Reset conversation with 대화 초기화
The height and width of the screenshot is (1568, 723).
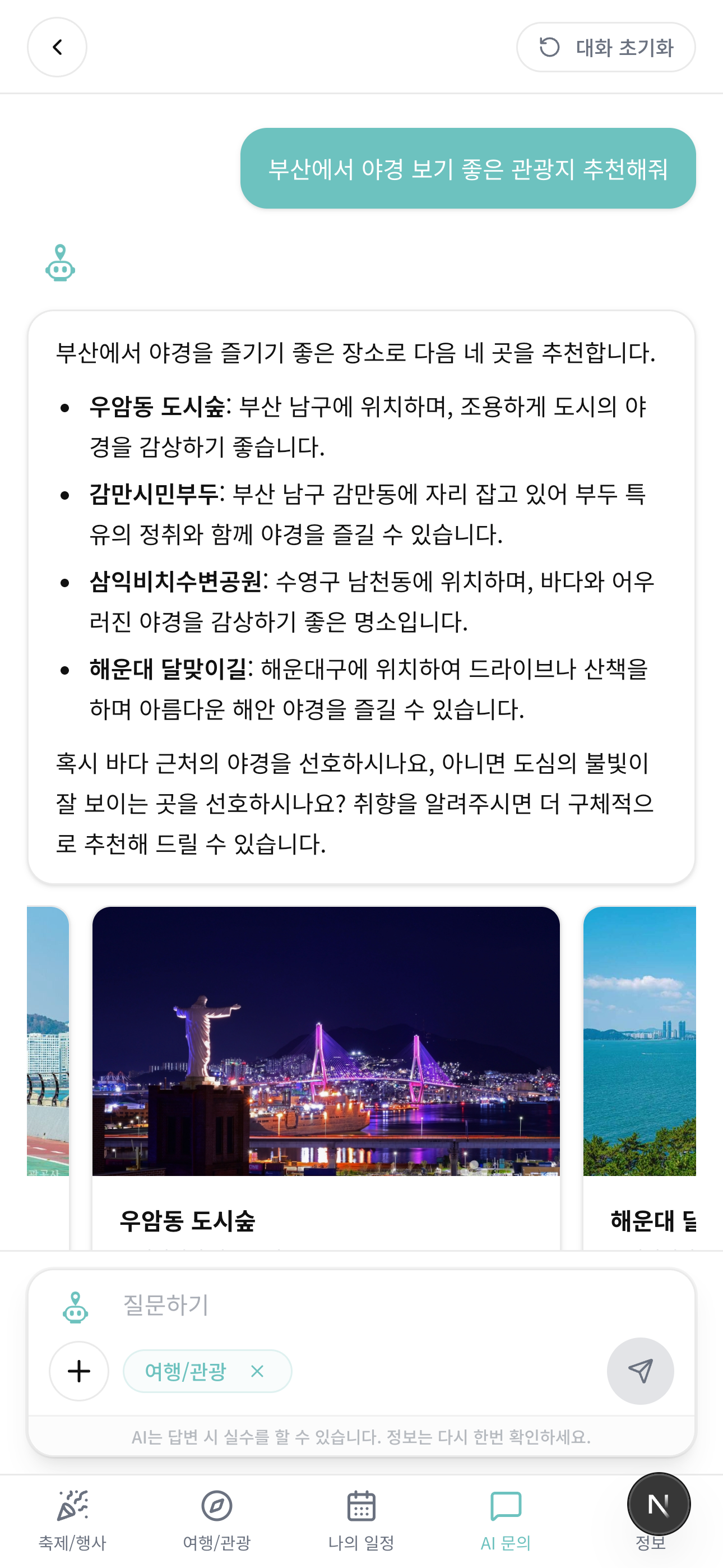pos(605,48)
